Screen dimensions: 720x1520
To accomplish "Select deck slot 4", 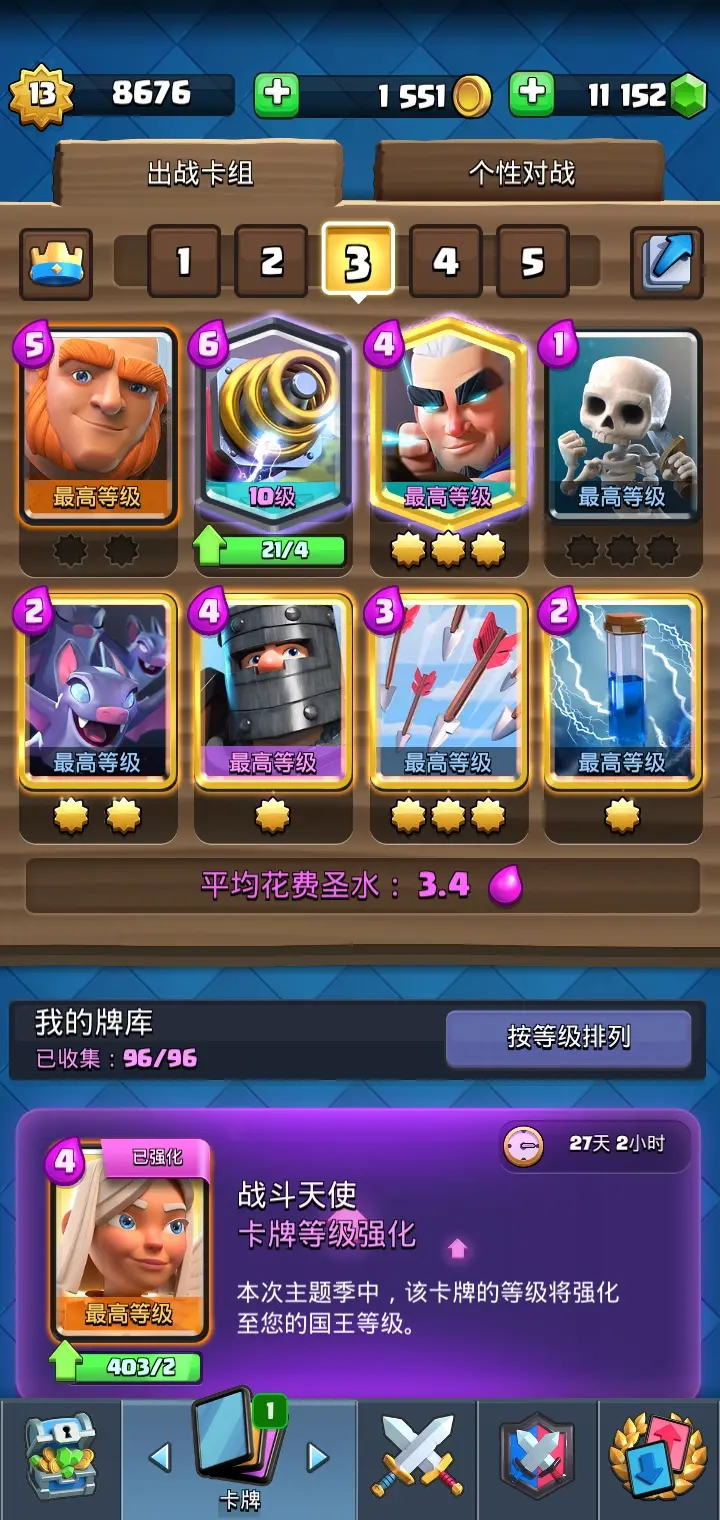I will [x=445, y=262].
